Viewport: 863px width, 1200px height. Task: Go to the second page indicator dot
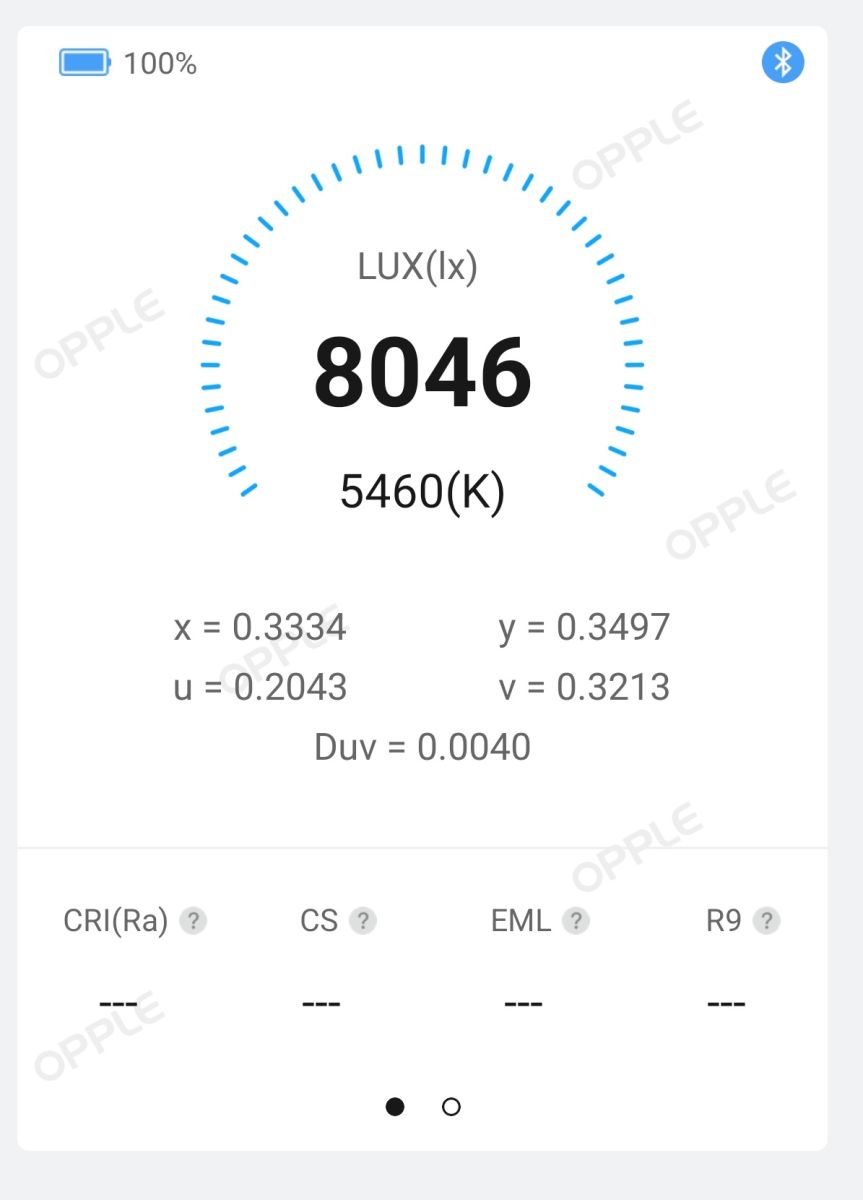pyautogui.click(x=451, y=1107)
